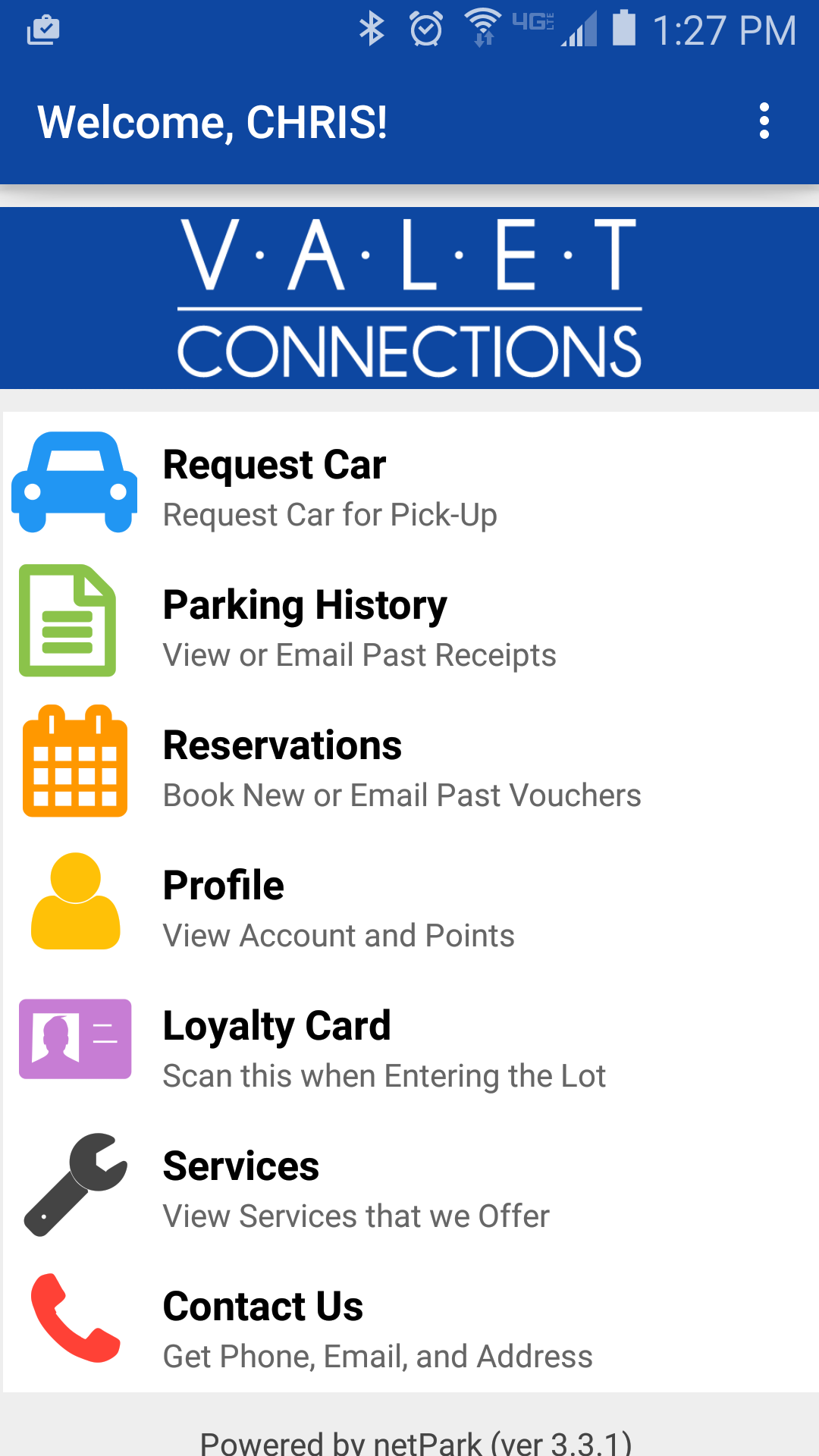Open the overflow menu
The image size is (819, 1456).
tap(764, 121)
